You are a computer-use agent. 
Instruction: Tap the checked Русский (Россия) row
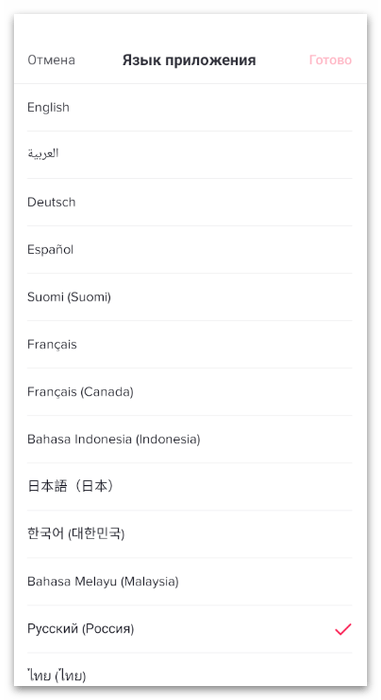[189, 629]
